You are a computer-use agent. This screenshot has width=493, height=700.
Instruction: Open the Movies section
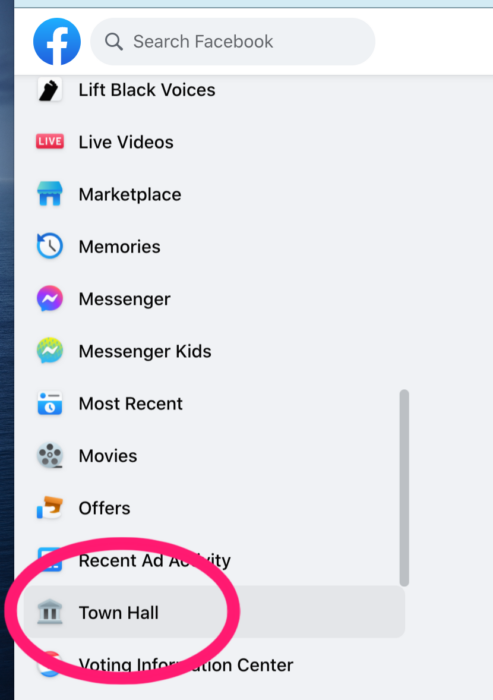click(214, 455)
